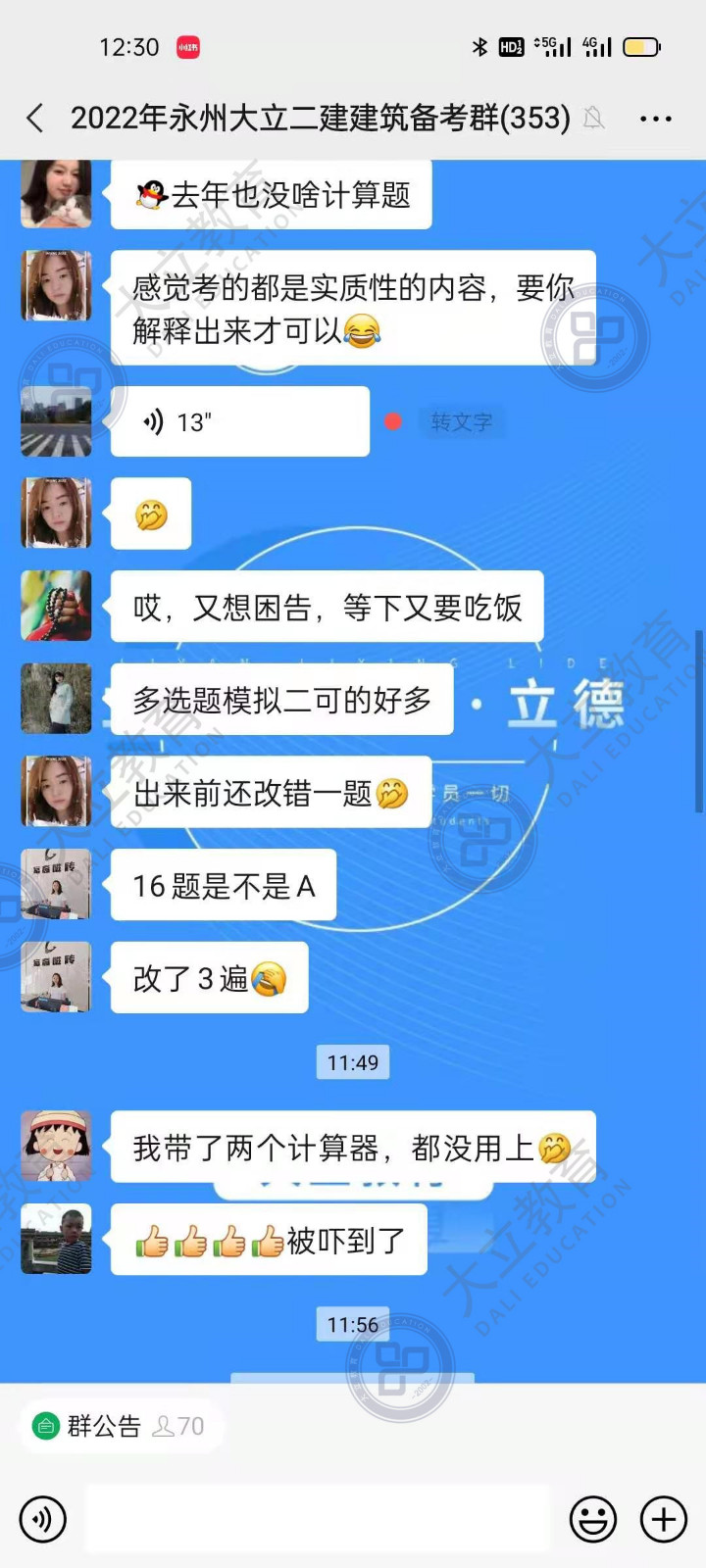Open avatar of sender of 哎，又想困告

(x=57, y=606)
